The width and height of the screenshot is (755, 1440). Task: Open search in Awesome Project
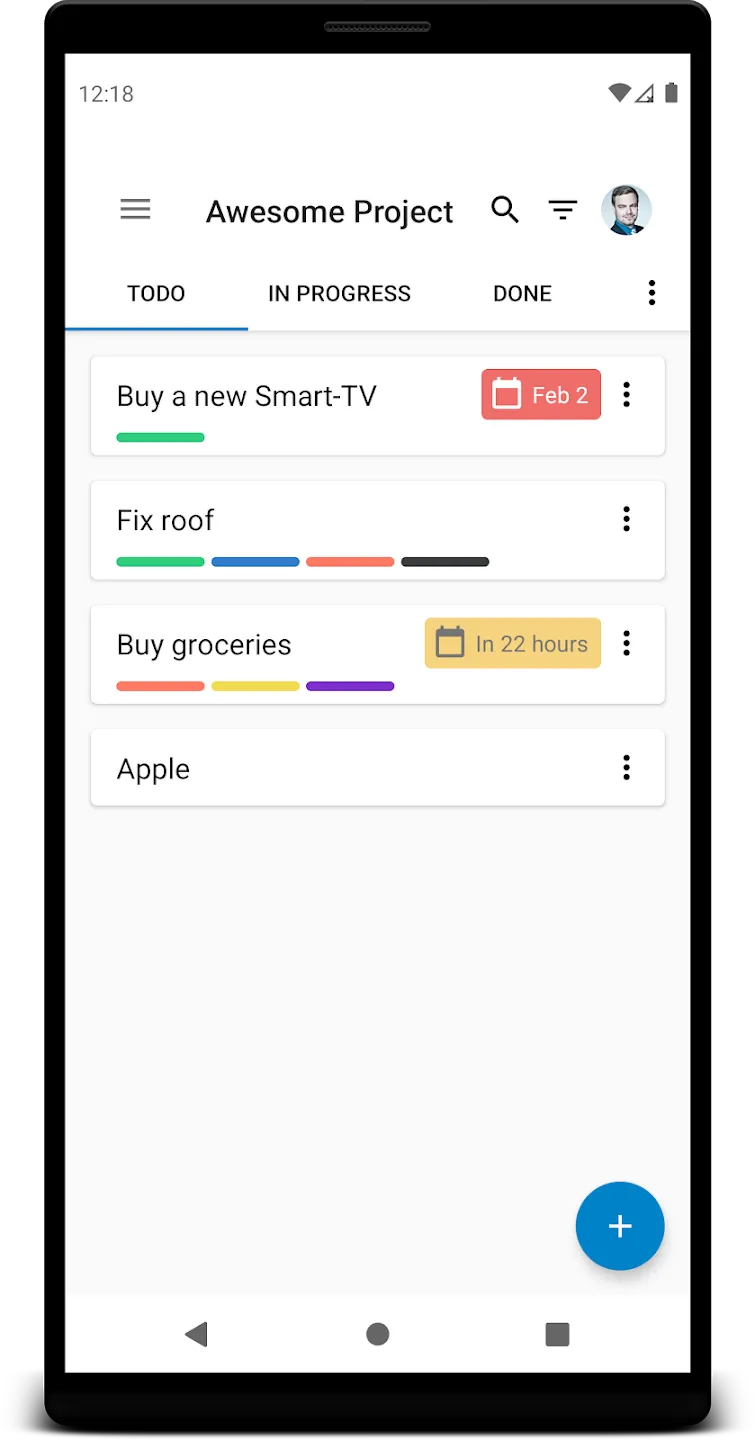(505, 210)
